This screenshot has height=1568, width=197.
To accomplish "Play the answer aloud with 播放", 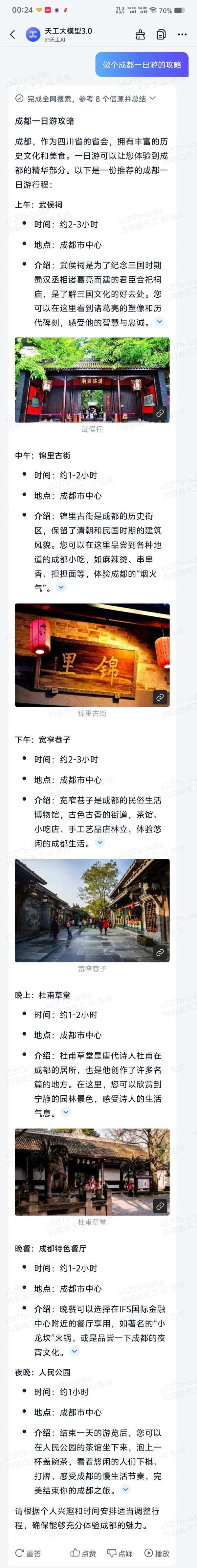I will [157, 1553].
